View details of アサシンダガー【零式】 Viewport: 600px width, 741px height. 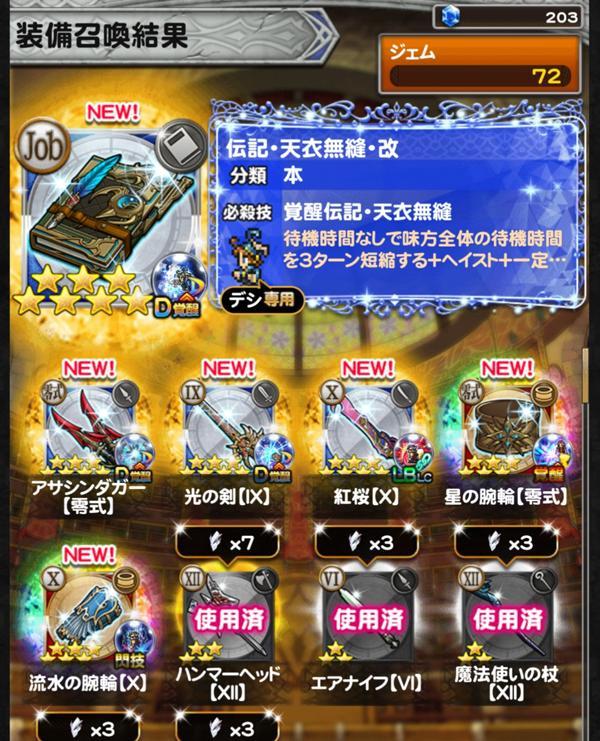coord(90,430)
